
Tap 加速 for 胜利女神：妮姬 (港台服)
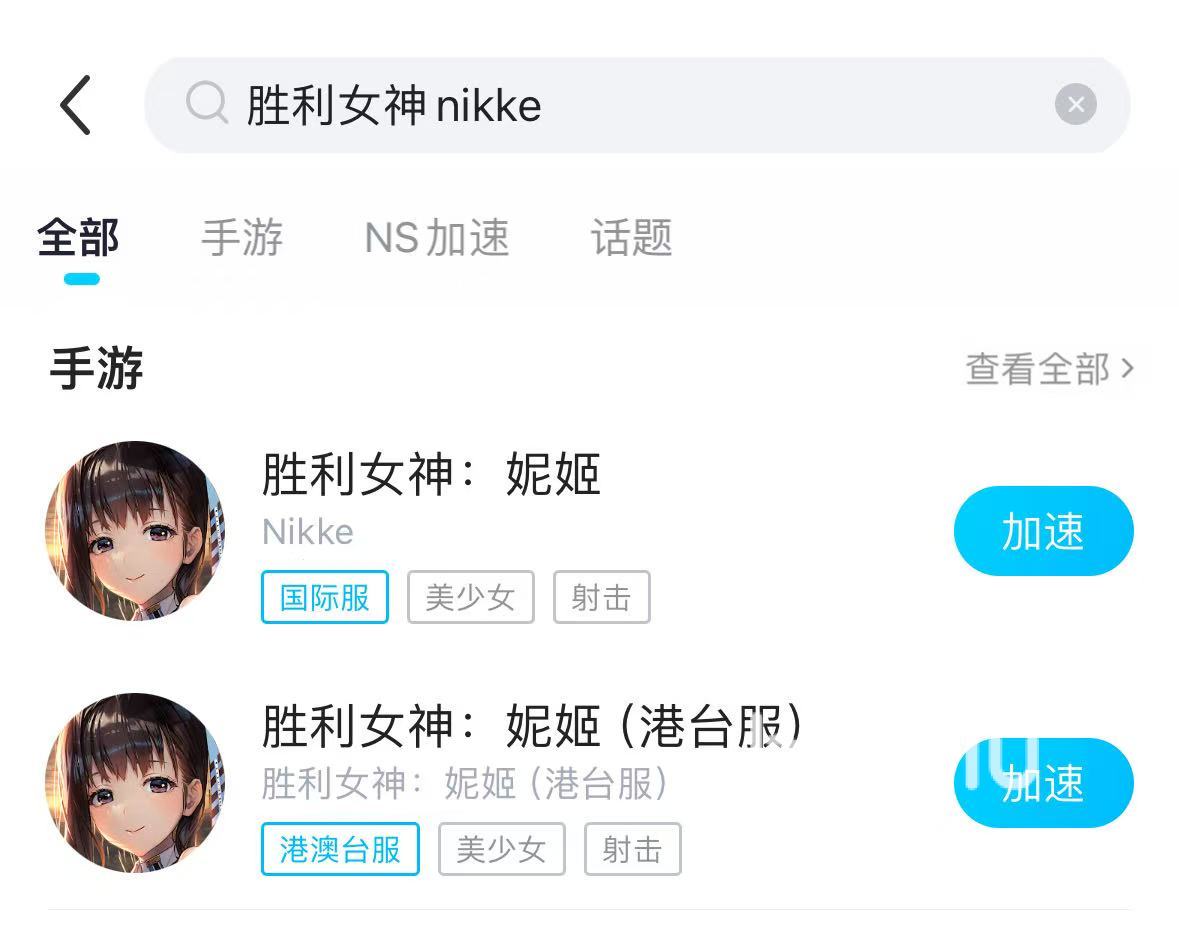(1043, 783)
